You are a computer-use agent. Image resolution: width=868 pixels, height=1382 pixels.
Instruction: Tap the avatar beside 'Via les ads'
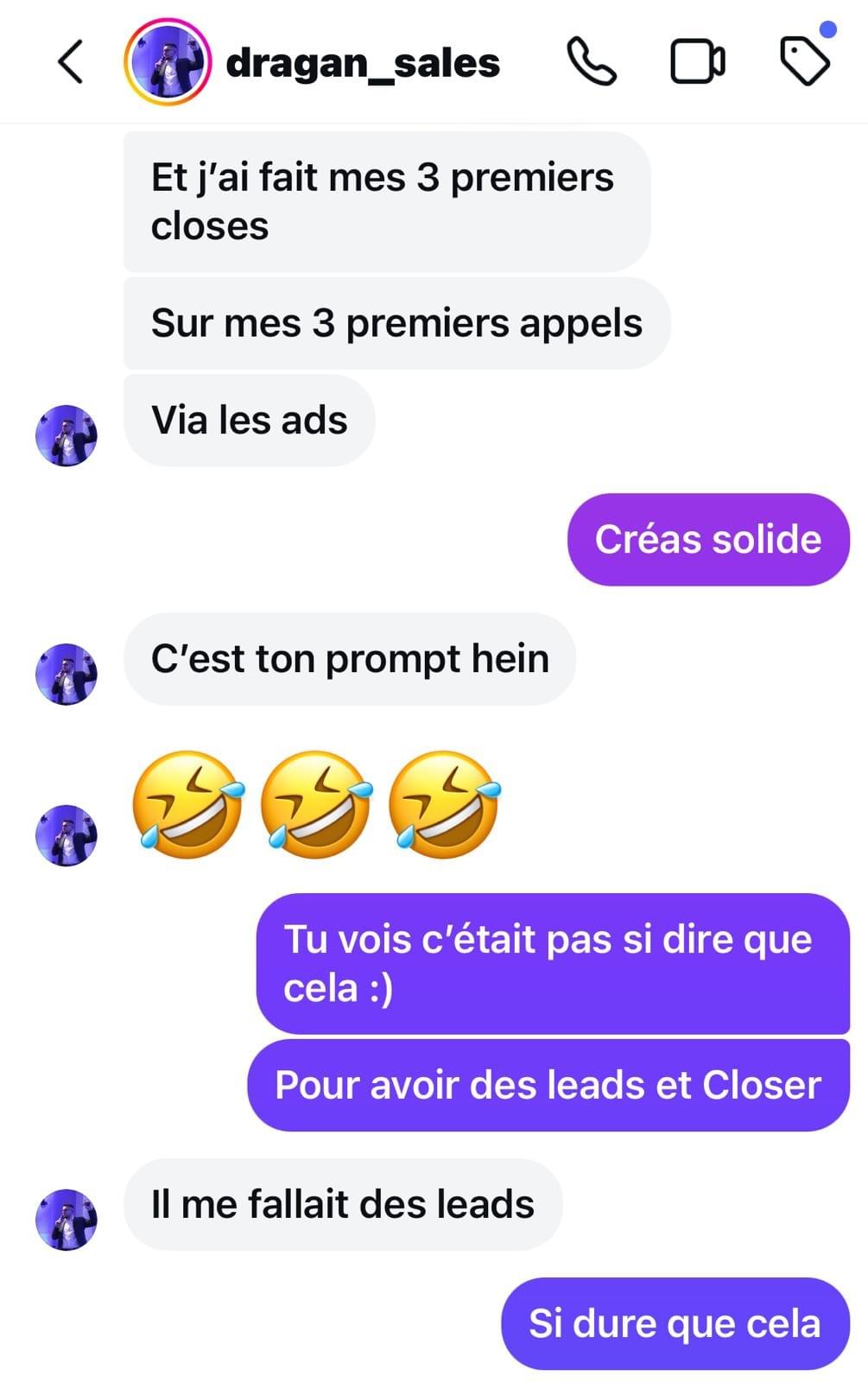[67, 435]
